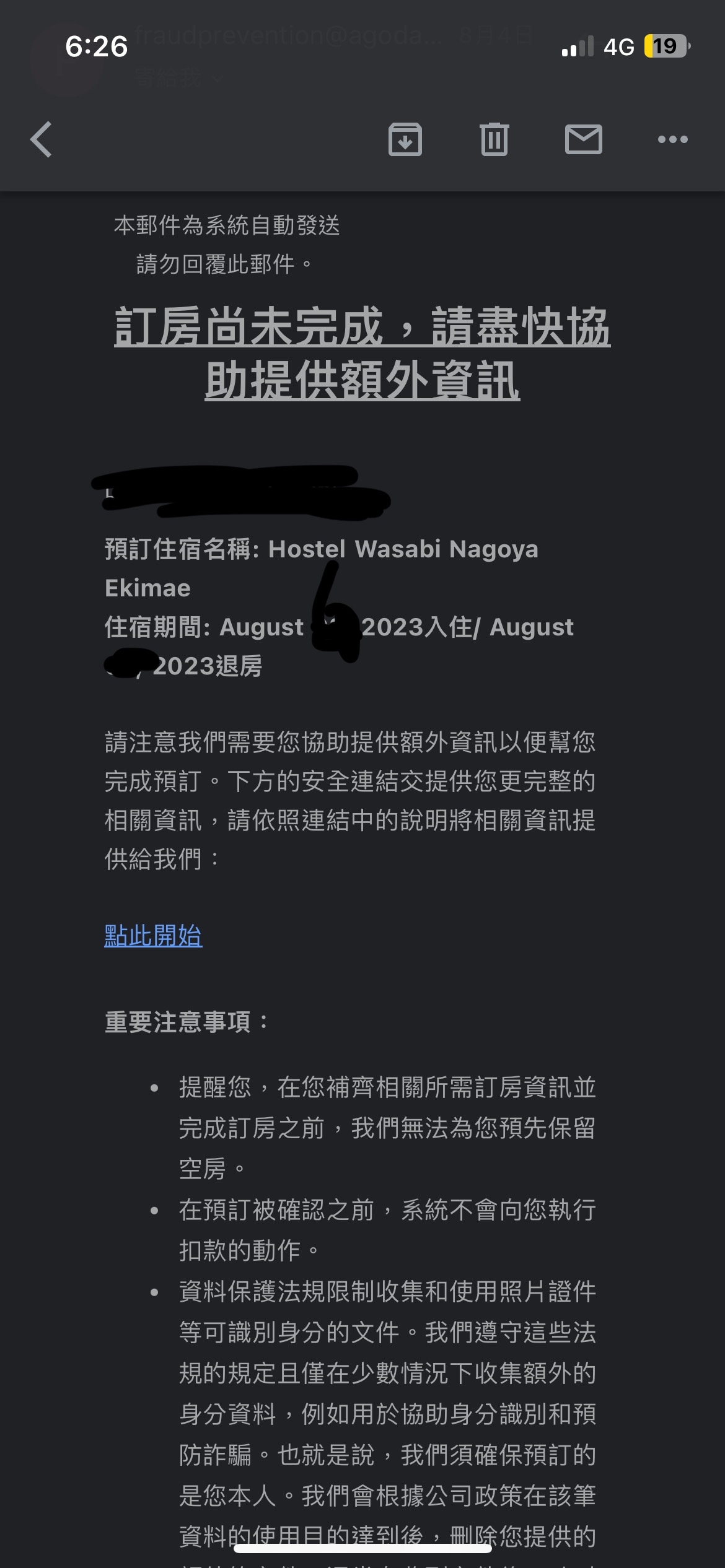Delete this email with trash icon

(x=494, y=139)
